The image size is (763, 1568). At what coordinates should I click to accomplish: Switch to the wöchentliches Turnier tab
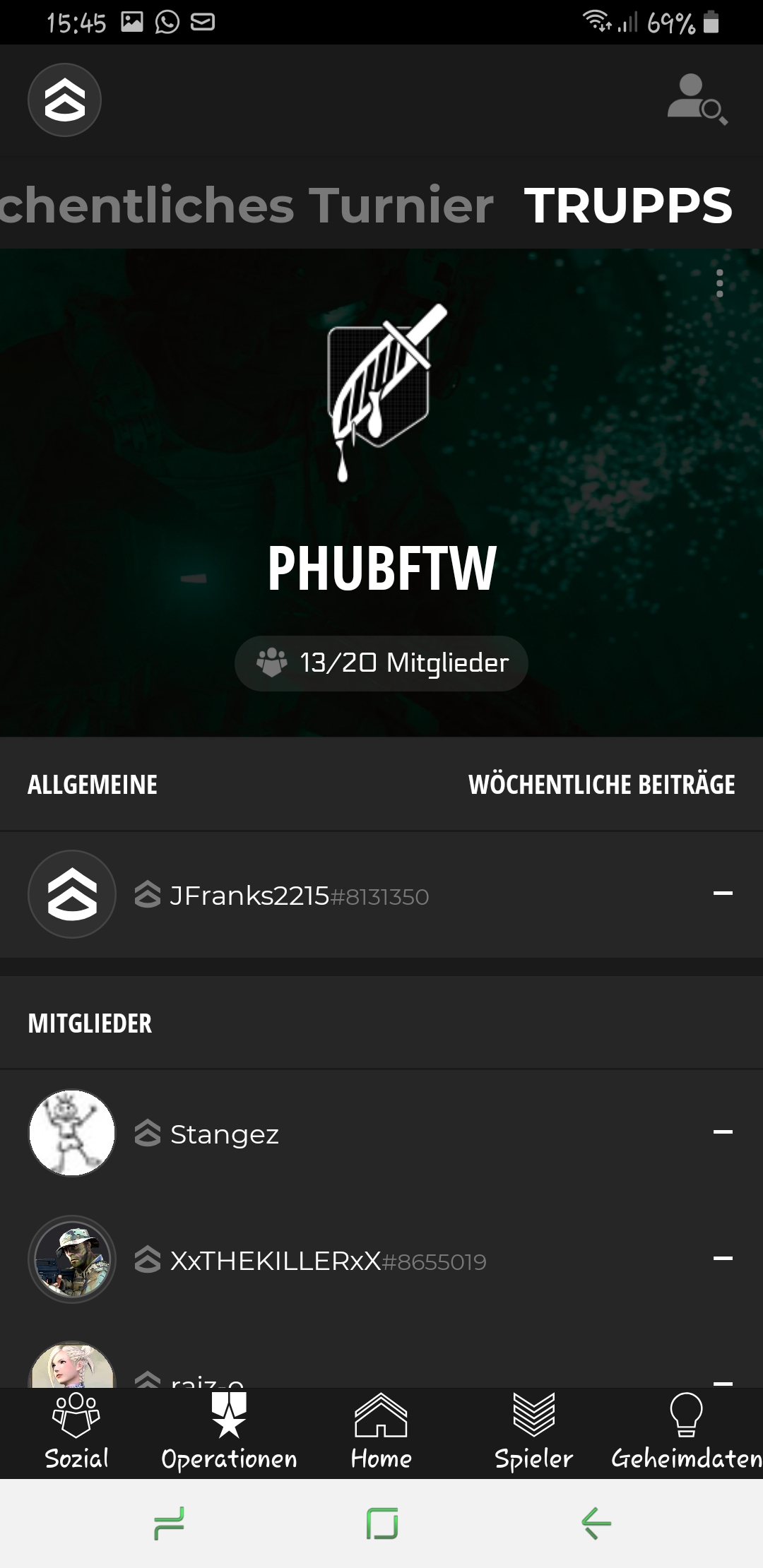247,206
